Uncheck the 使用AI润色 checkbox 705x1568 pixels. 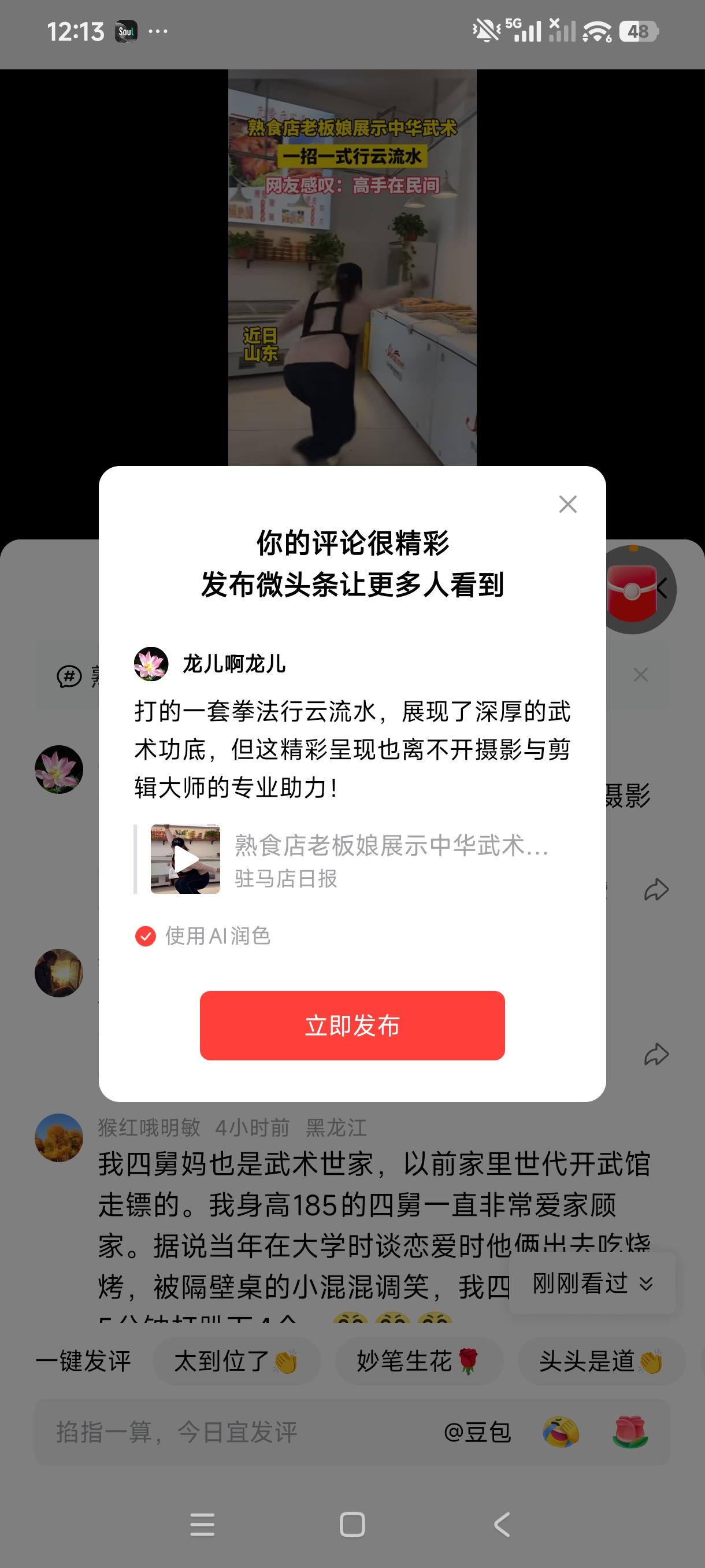click(146, 935)
